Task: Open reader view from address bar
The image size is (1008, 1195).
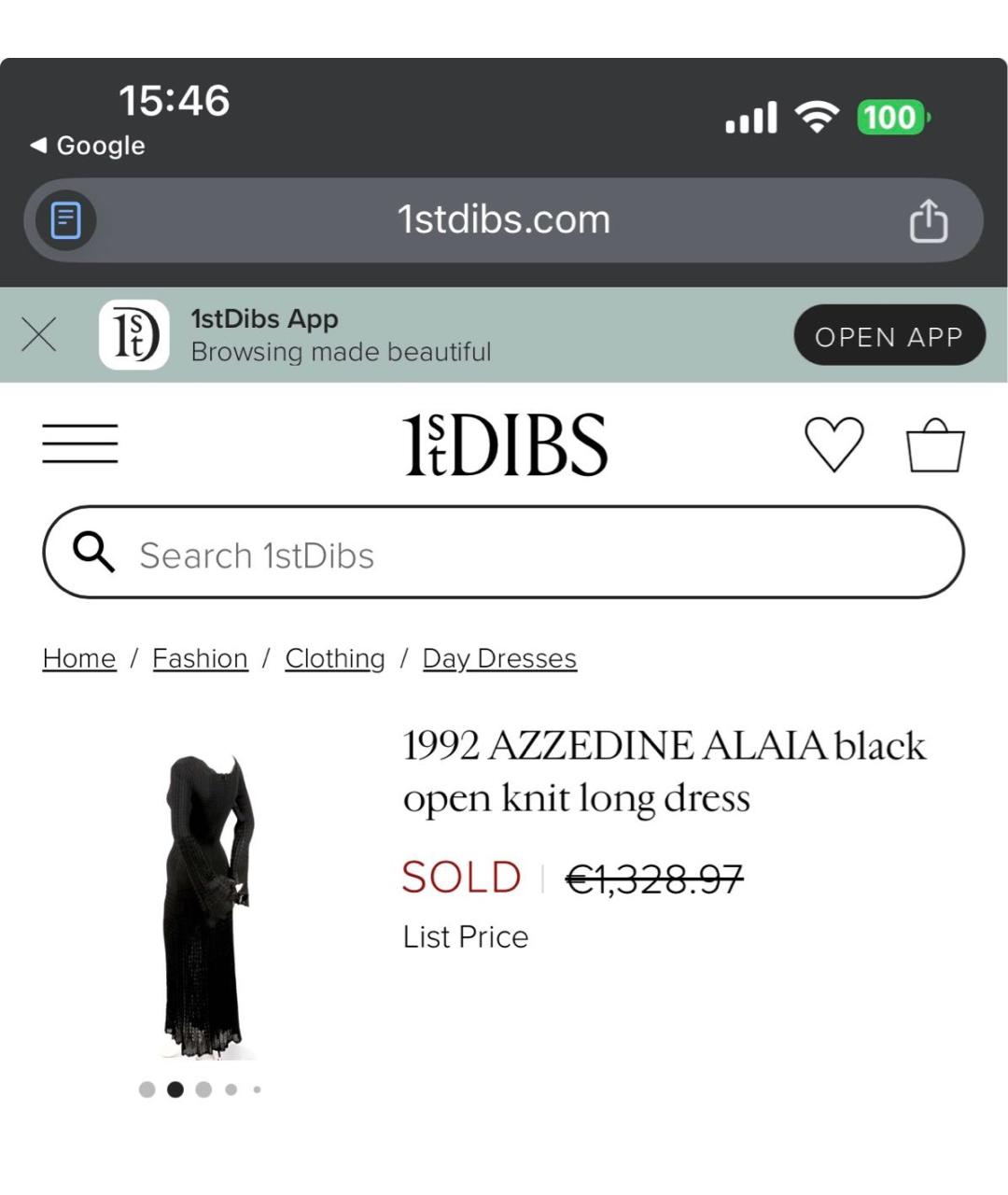Action: tap(65, 221)
